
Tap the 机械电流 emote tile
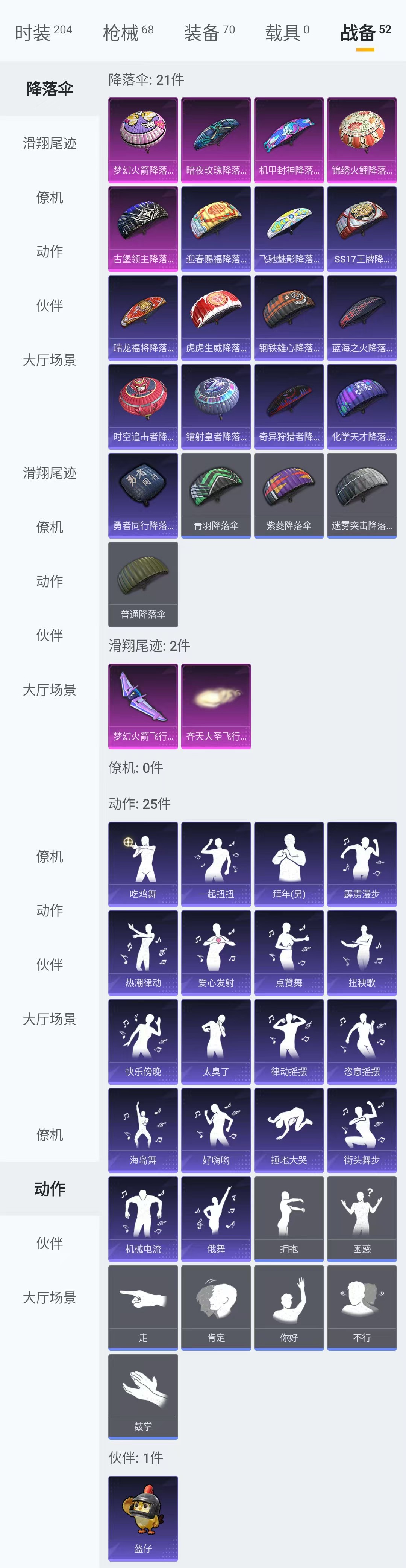coord(143,1219)
